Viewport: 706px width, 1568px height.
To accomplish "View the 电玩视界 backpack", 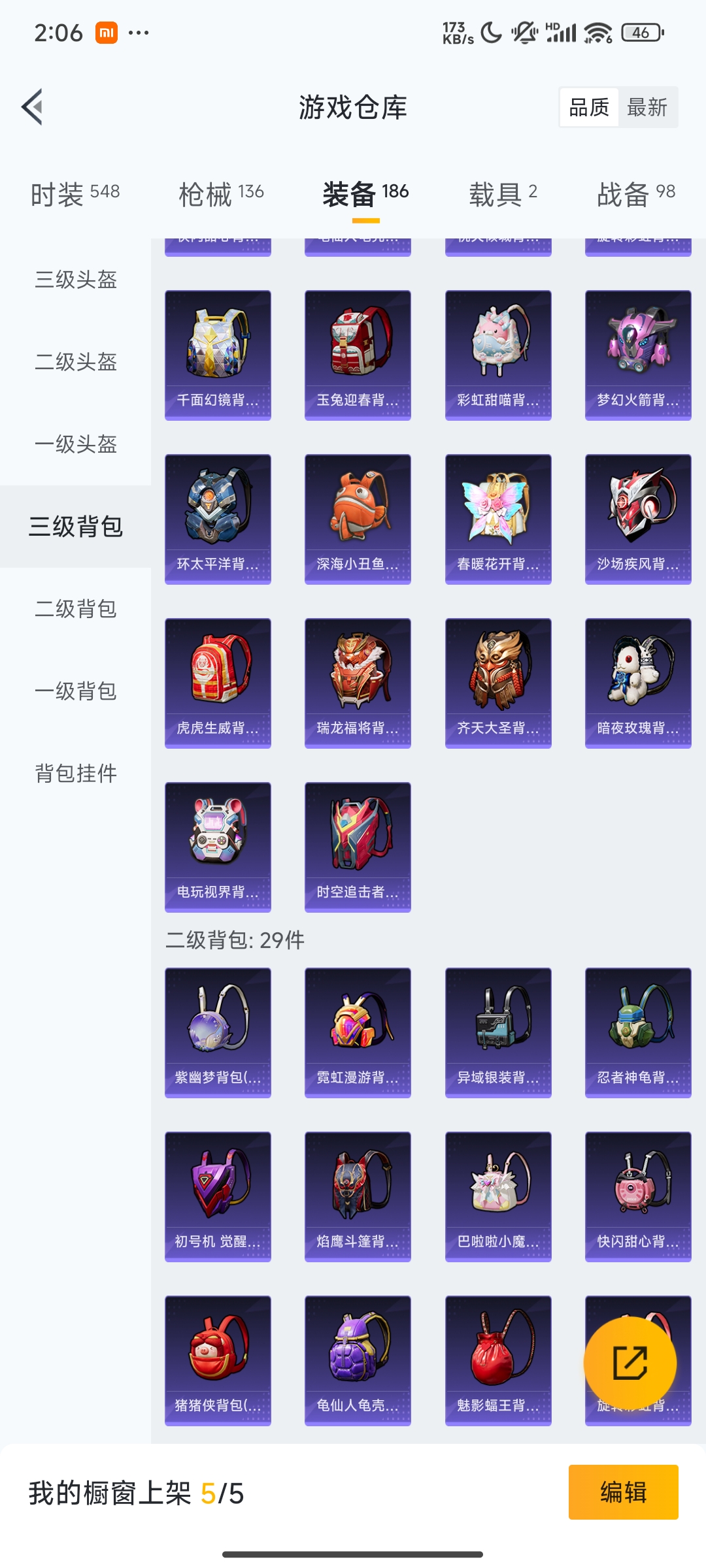I will [x=218, y=847].
